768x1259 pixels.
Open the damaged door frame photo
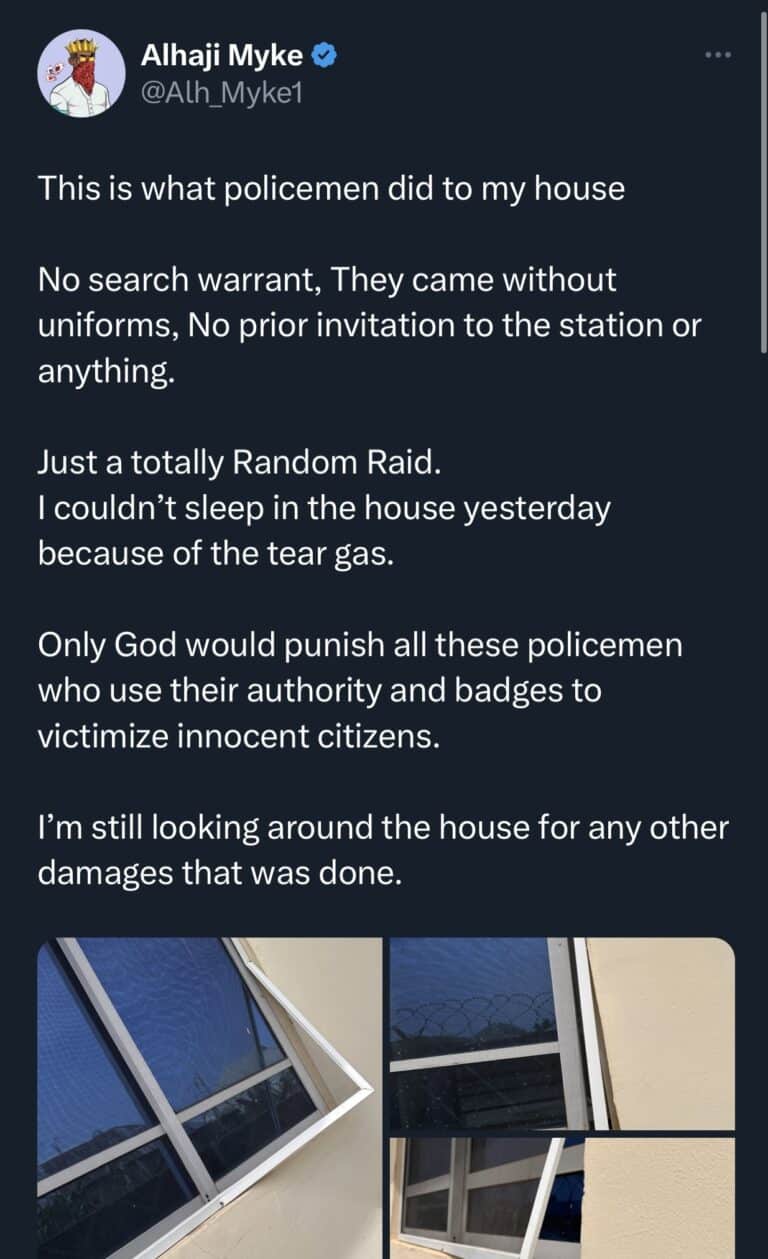click(561, 1197)
